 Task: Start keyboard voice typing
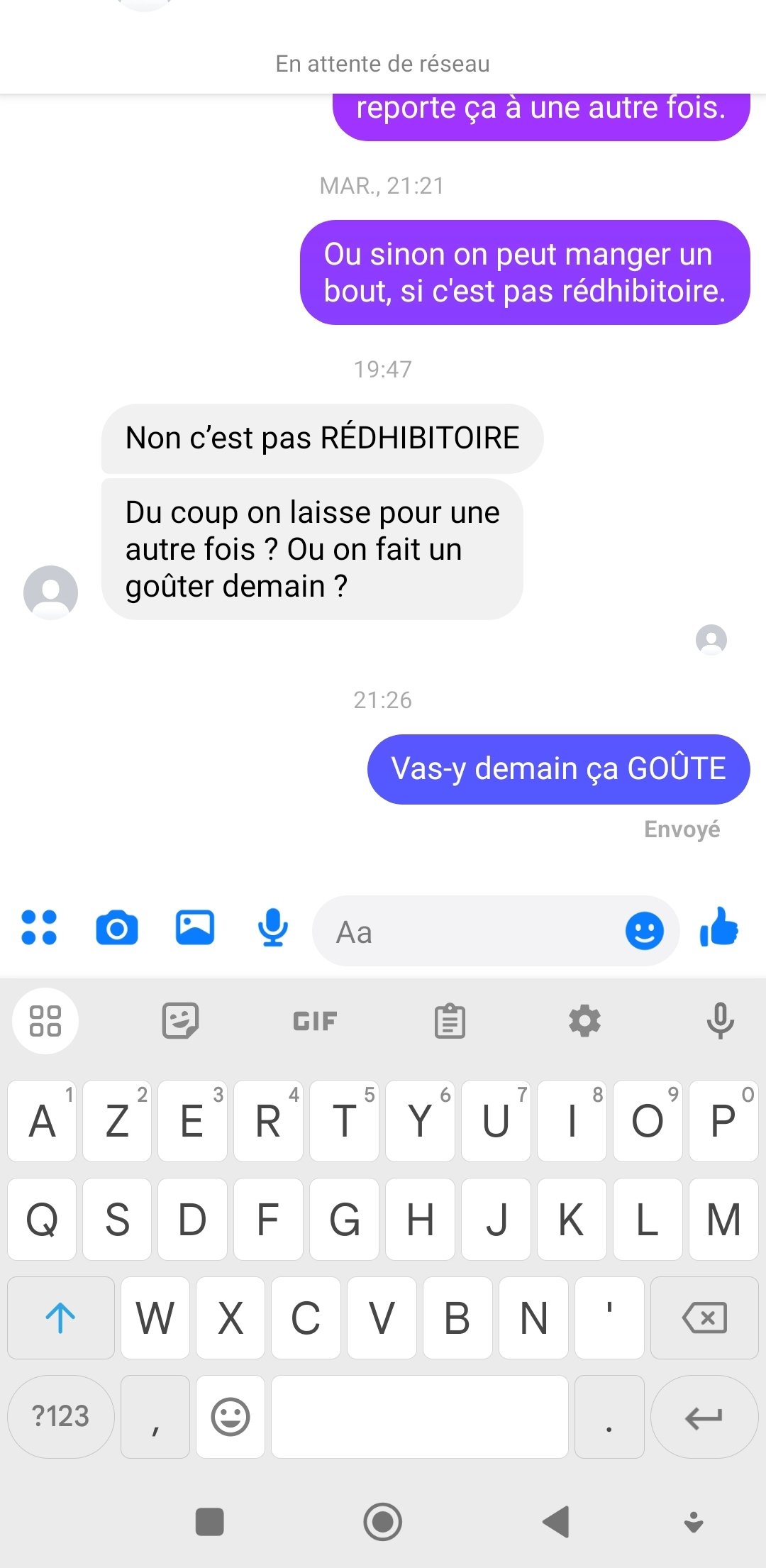point(720,1021)
